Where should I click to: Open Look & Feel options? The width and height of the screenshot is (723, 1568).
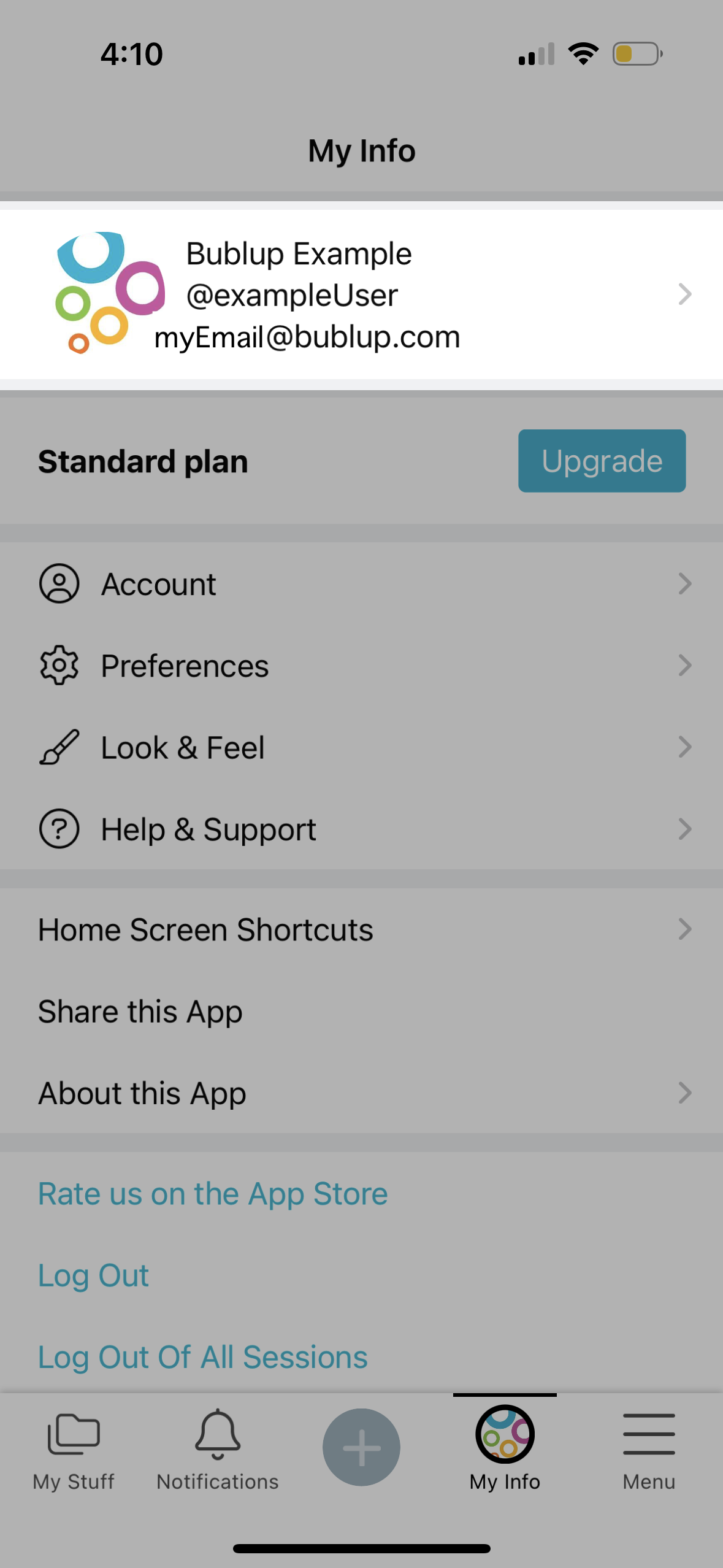click(361, 747)
